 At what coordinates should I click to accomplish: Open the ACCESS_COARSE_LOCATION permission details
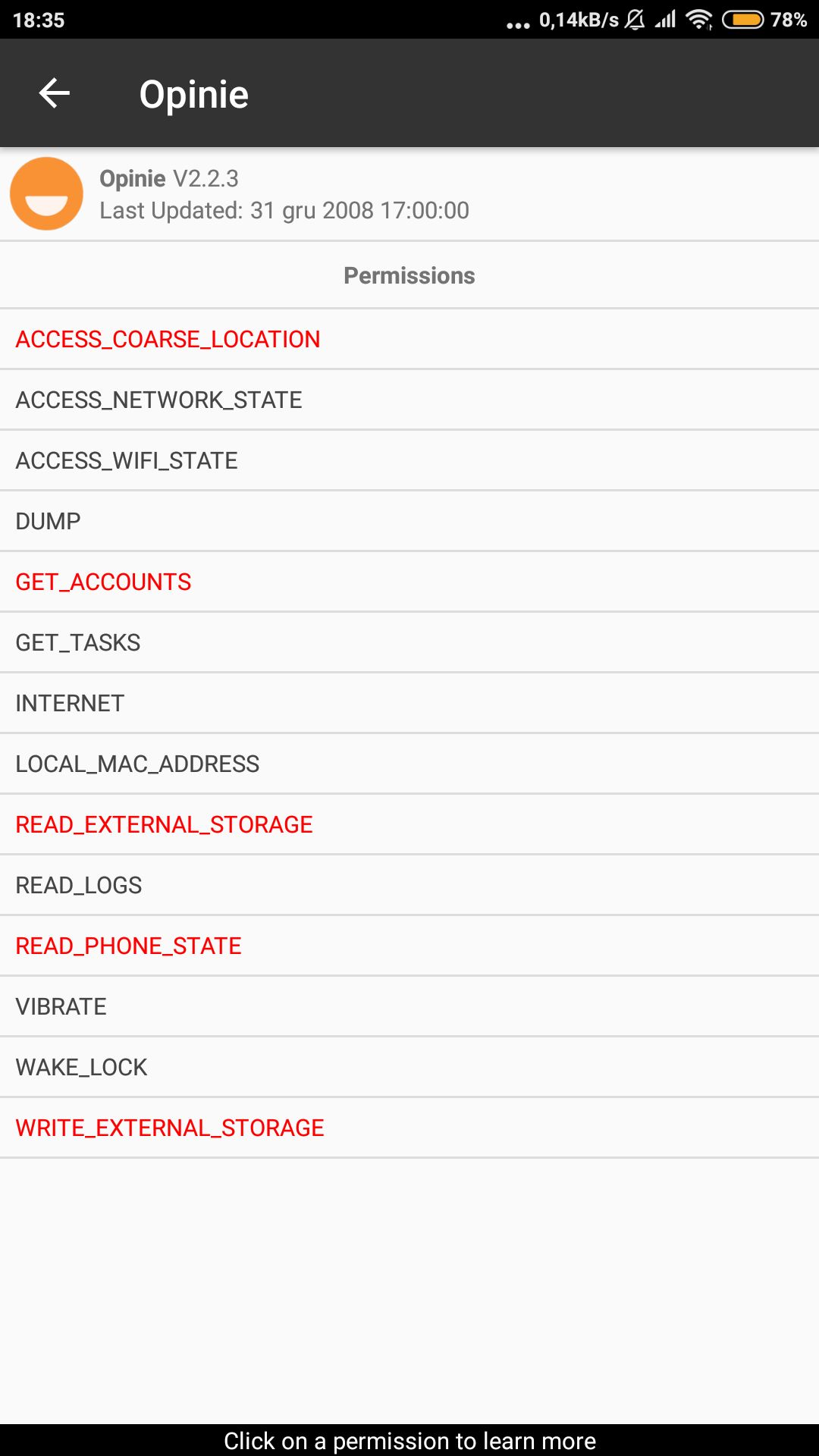(x=409, y=339)
